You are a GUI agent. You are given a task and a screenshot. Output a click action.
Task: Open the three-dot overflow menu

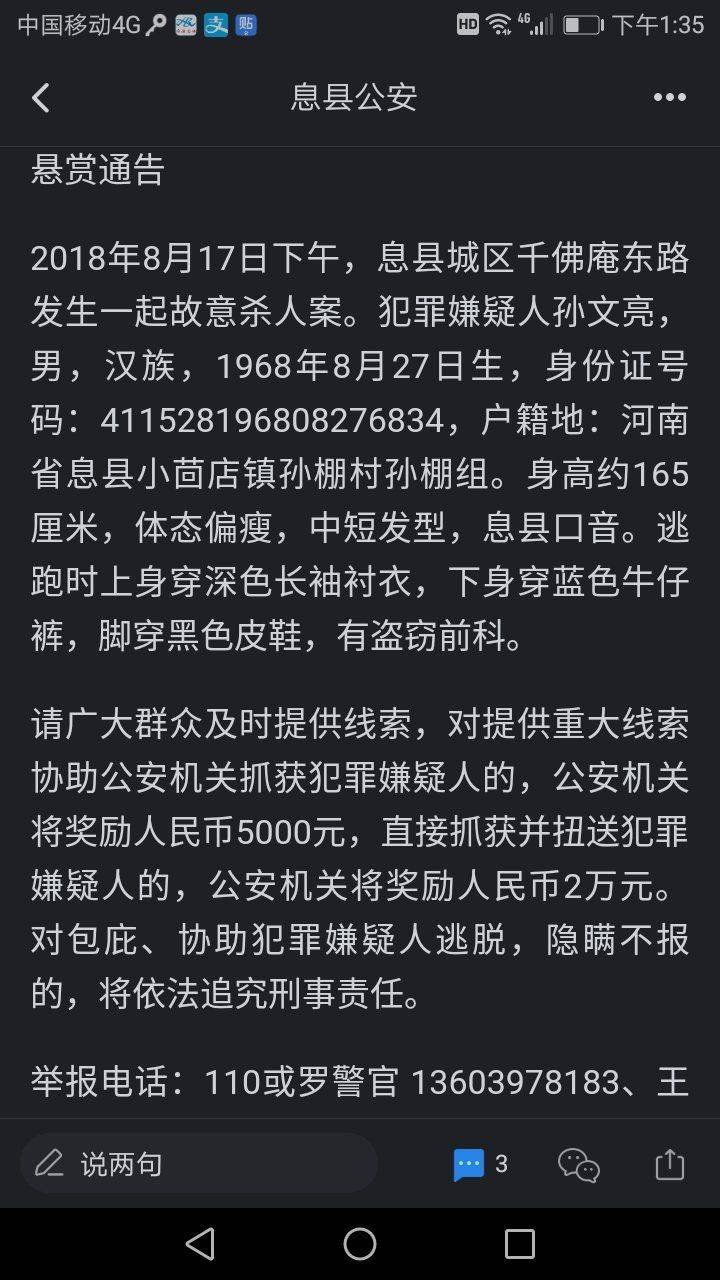tap(669, 97)
